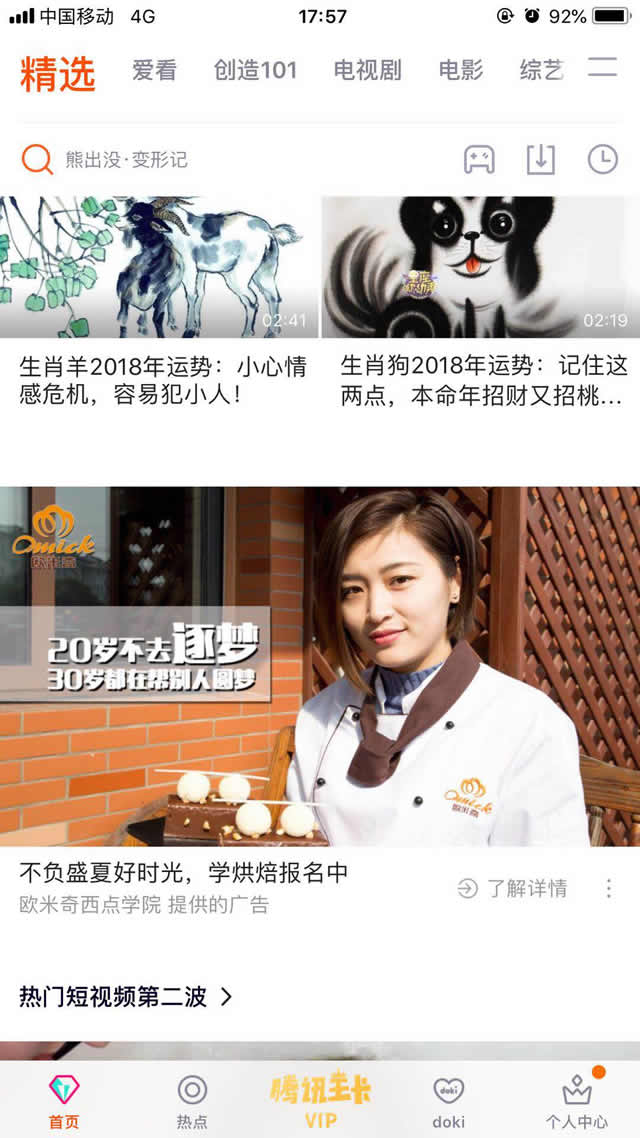Open the channel list menu icon

(602, 68)
